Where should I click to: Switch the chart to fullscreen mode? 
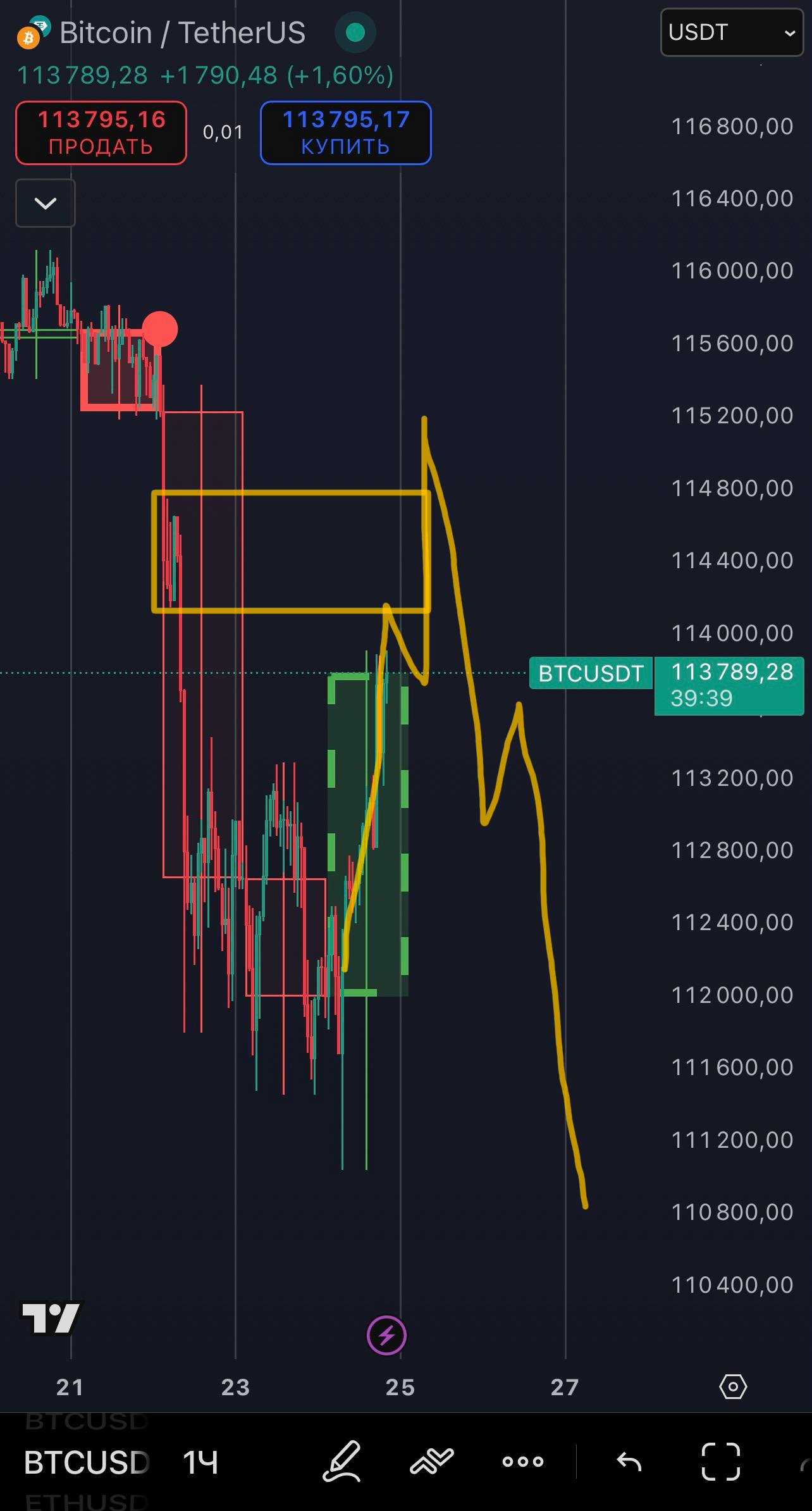(720, 1462)
